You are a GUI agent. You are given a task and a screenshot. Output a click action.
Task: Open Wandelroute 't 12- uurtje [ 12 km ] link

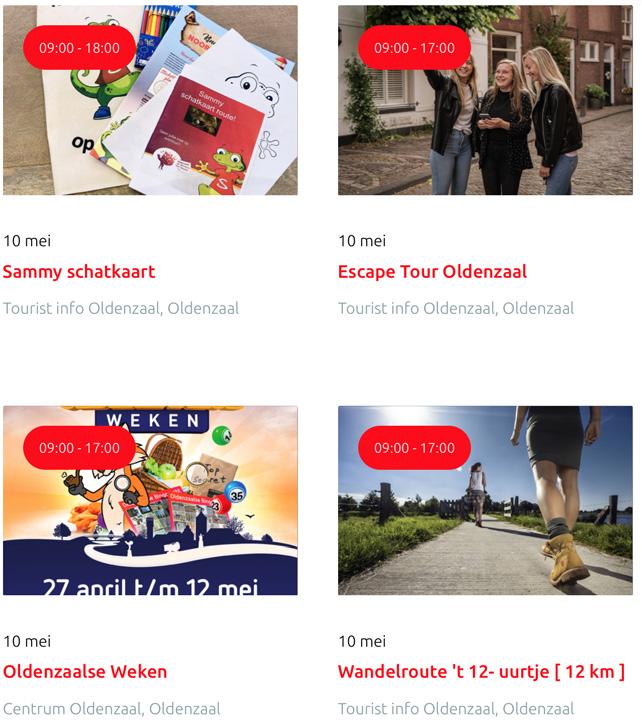[481, 671]
